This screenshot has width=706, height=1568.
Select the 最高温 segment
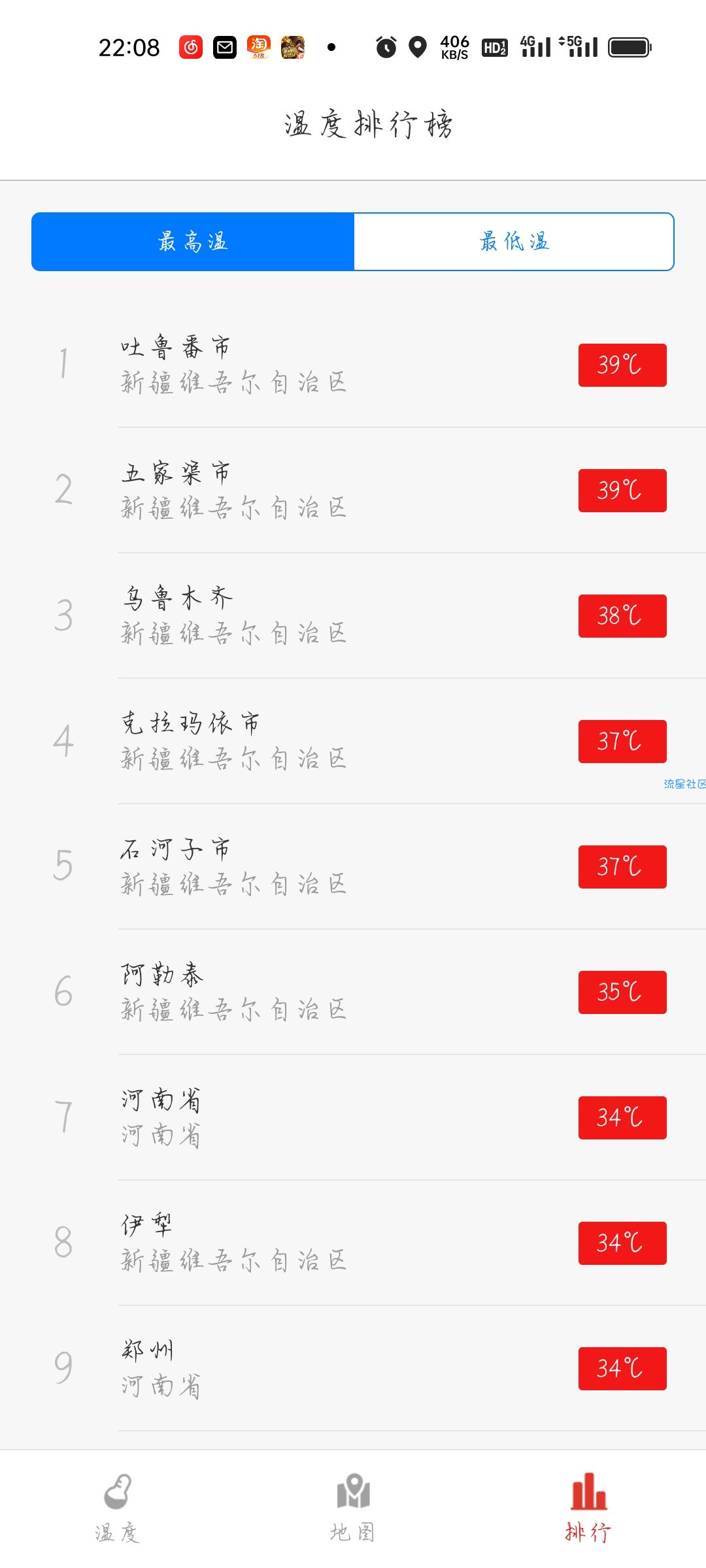[x=193, y=242]
